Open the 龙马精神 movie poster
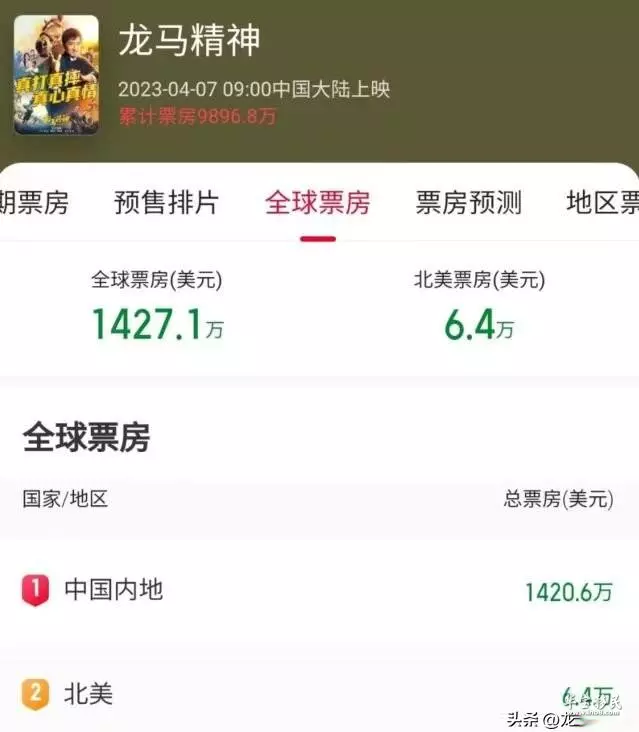639x732 pixels. tap(56, 75)
